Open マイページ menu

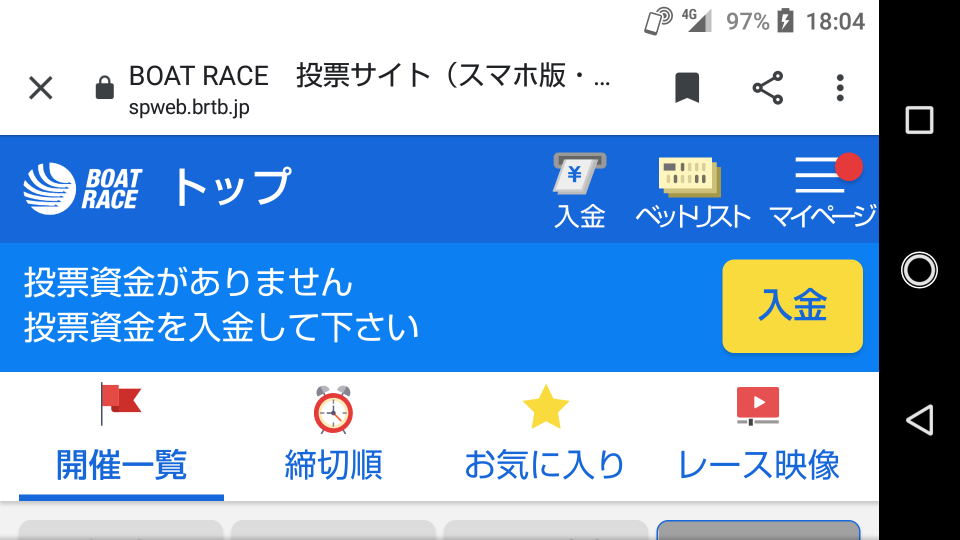[822, 190]
